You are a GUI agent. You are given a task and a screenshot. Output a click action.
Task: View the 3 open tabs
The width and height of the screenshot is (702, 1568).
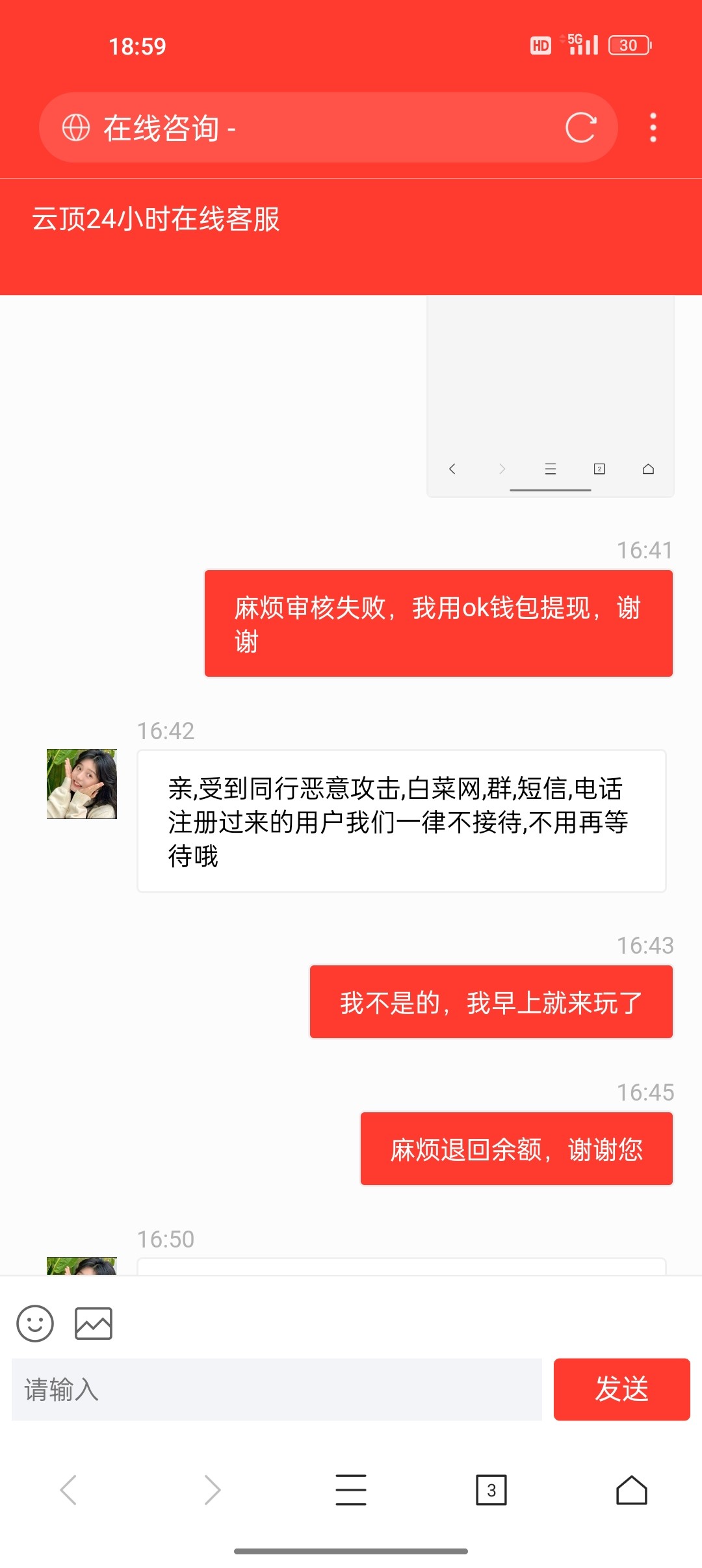(491, 1489)
